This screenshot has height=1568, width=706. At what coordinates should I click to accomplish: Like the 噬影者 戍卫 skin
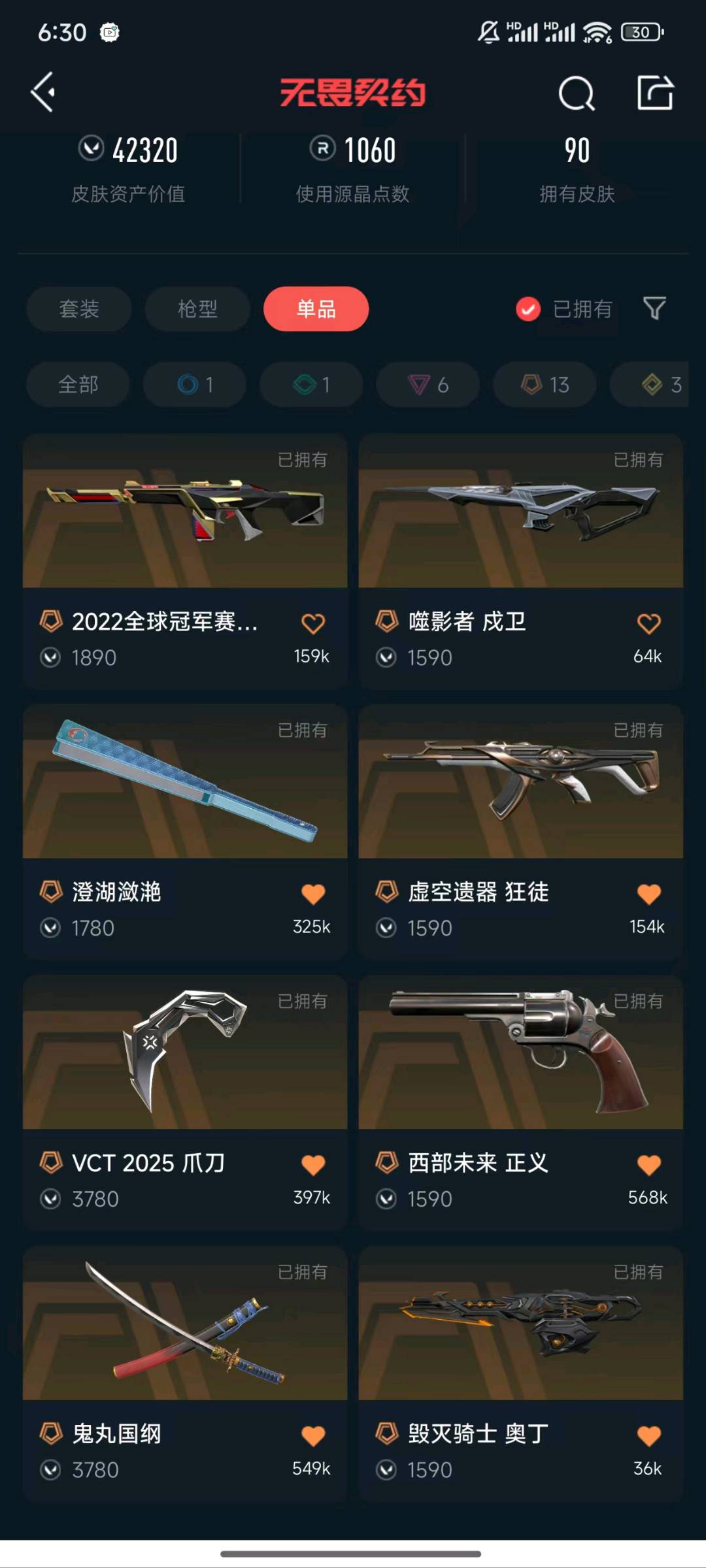tap(648, 624)
